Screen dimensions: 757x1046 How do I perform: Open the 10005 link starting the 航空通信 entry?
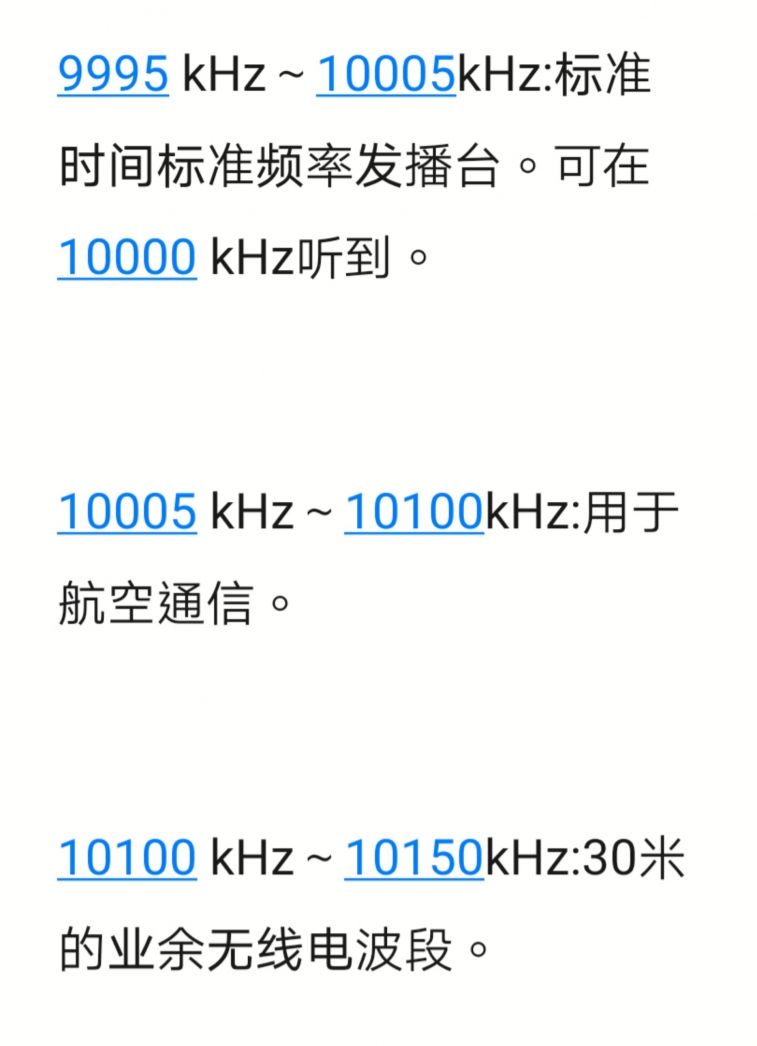point(127,512)
